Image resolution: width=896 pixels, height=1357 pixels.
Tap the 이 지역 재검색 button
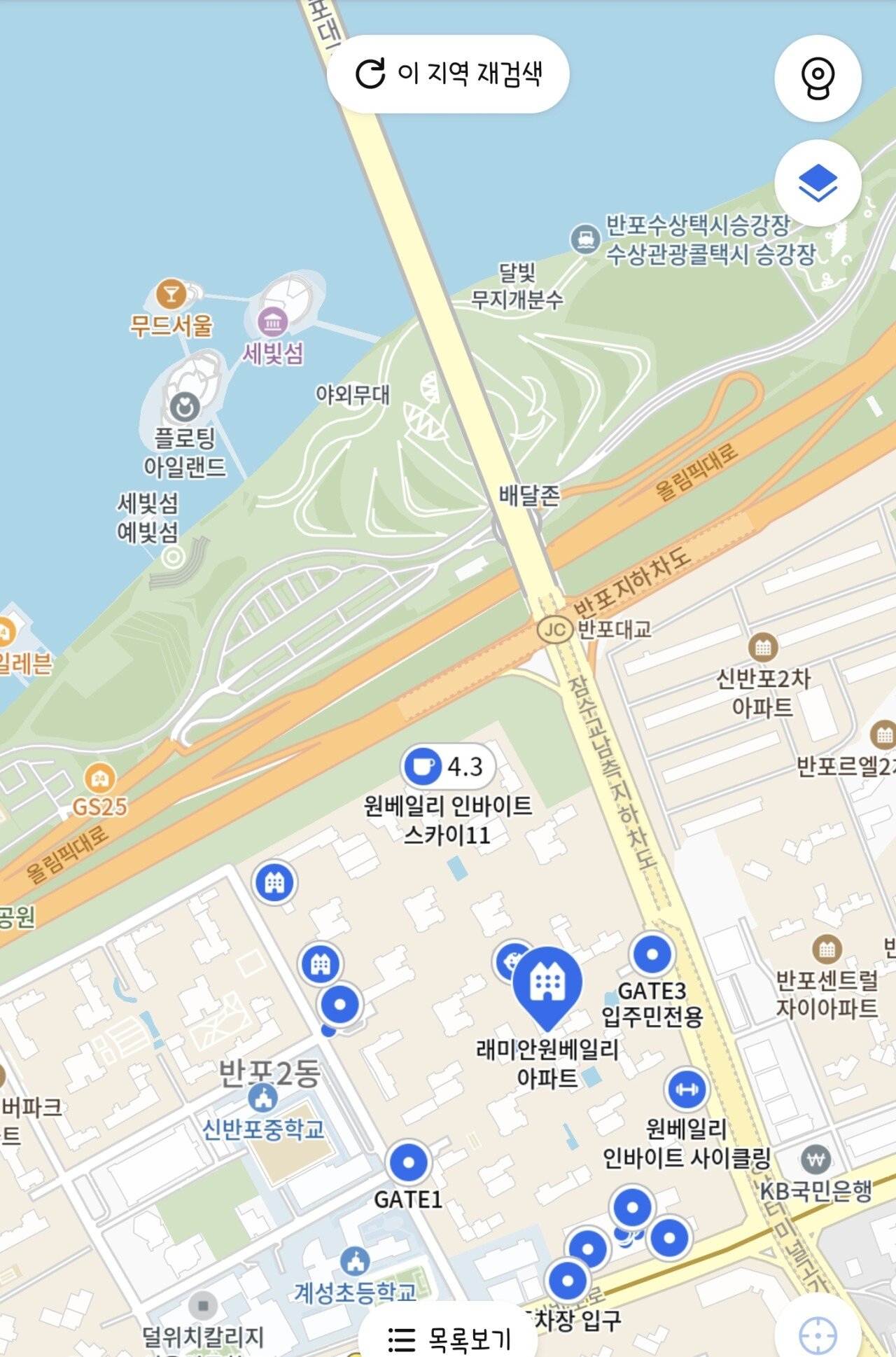pyautogui.click(x=448, y=74)
